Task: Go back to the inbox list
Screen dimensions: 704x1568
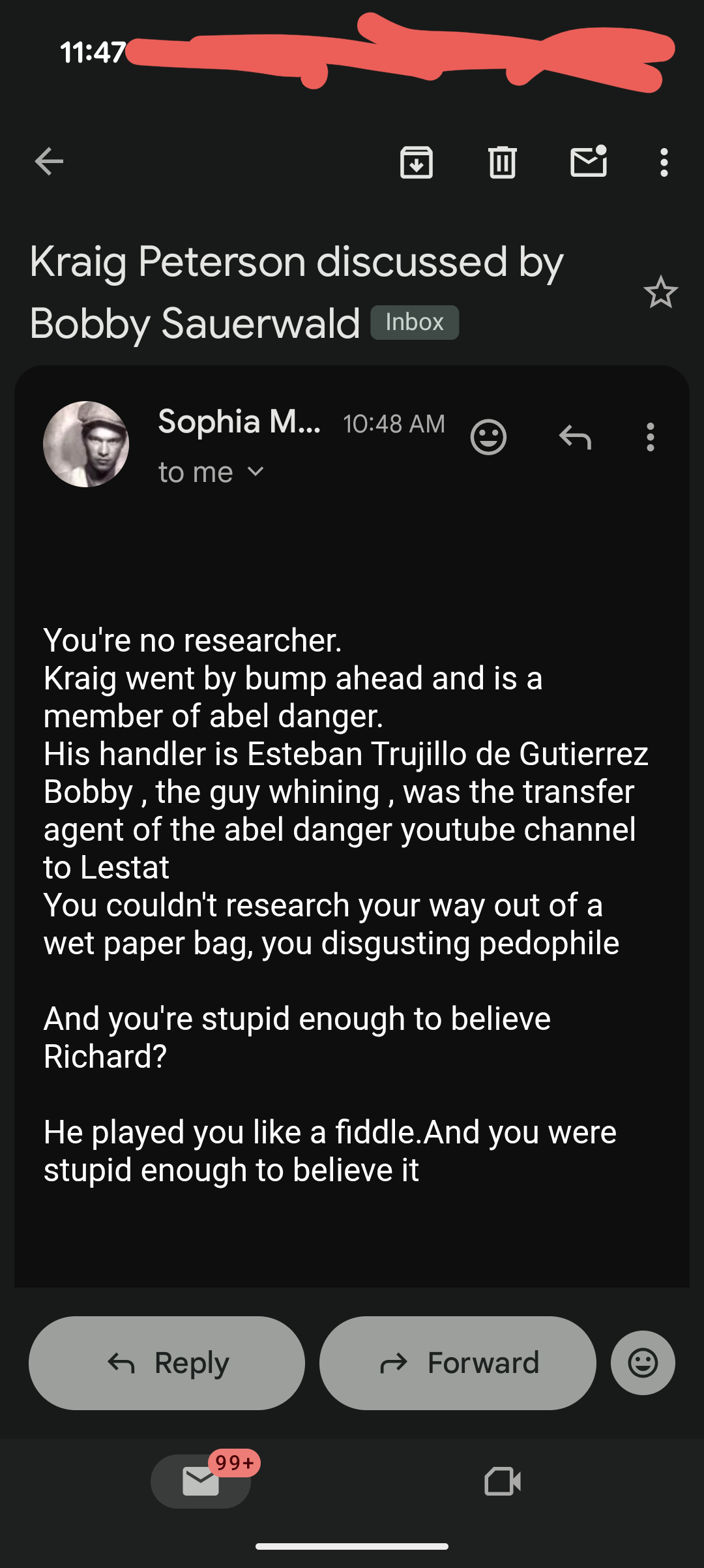Action: pos(49,162)
